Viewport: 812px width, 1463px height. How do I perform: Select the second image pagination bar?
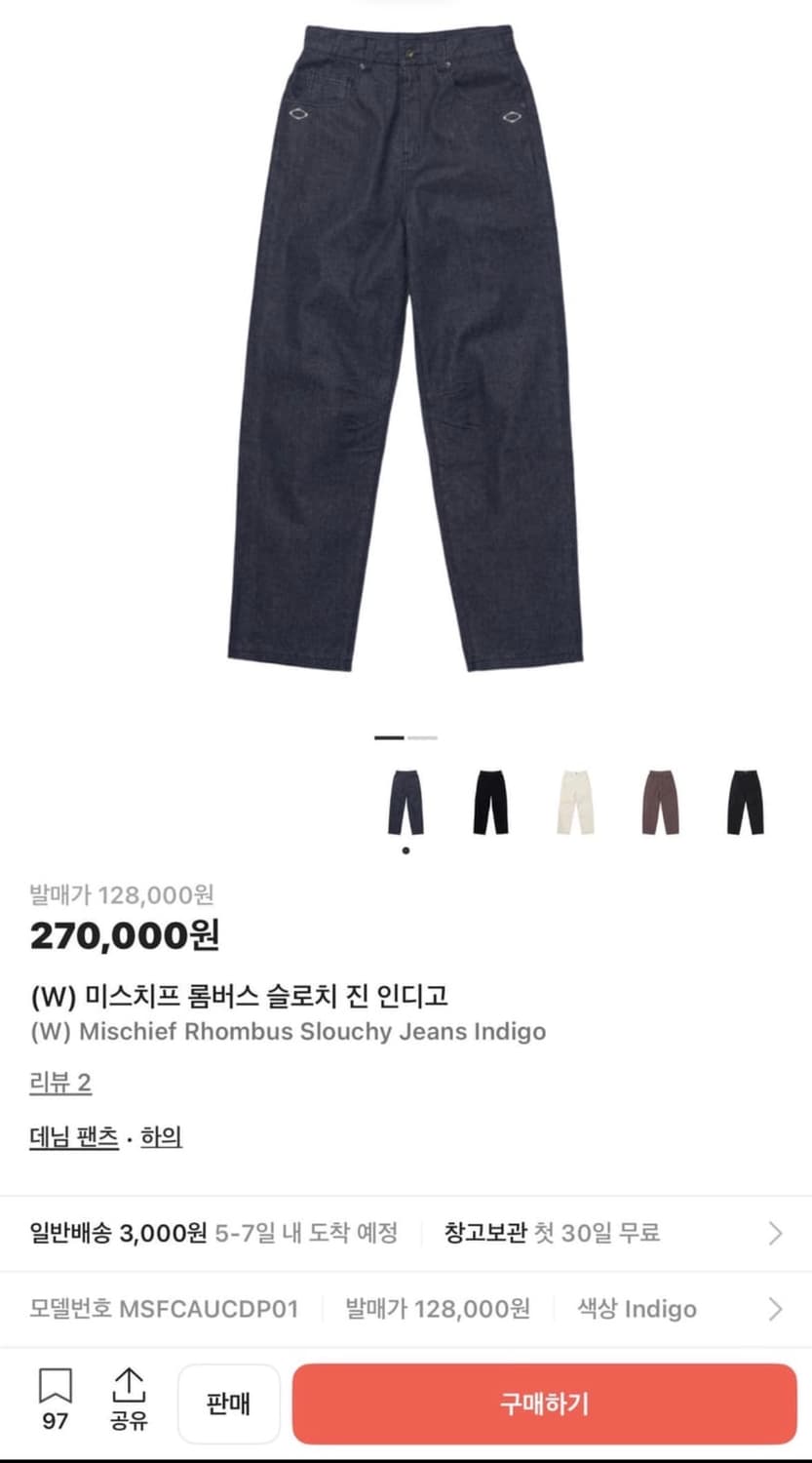click(x=421, y=739)
